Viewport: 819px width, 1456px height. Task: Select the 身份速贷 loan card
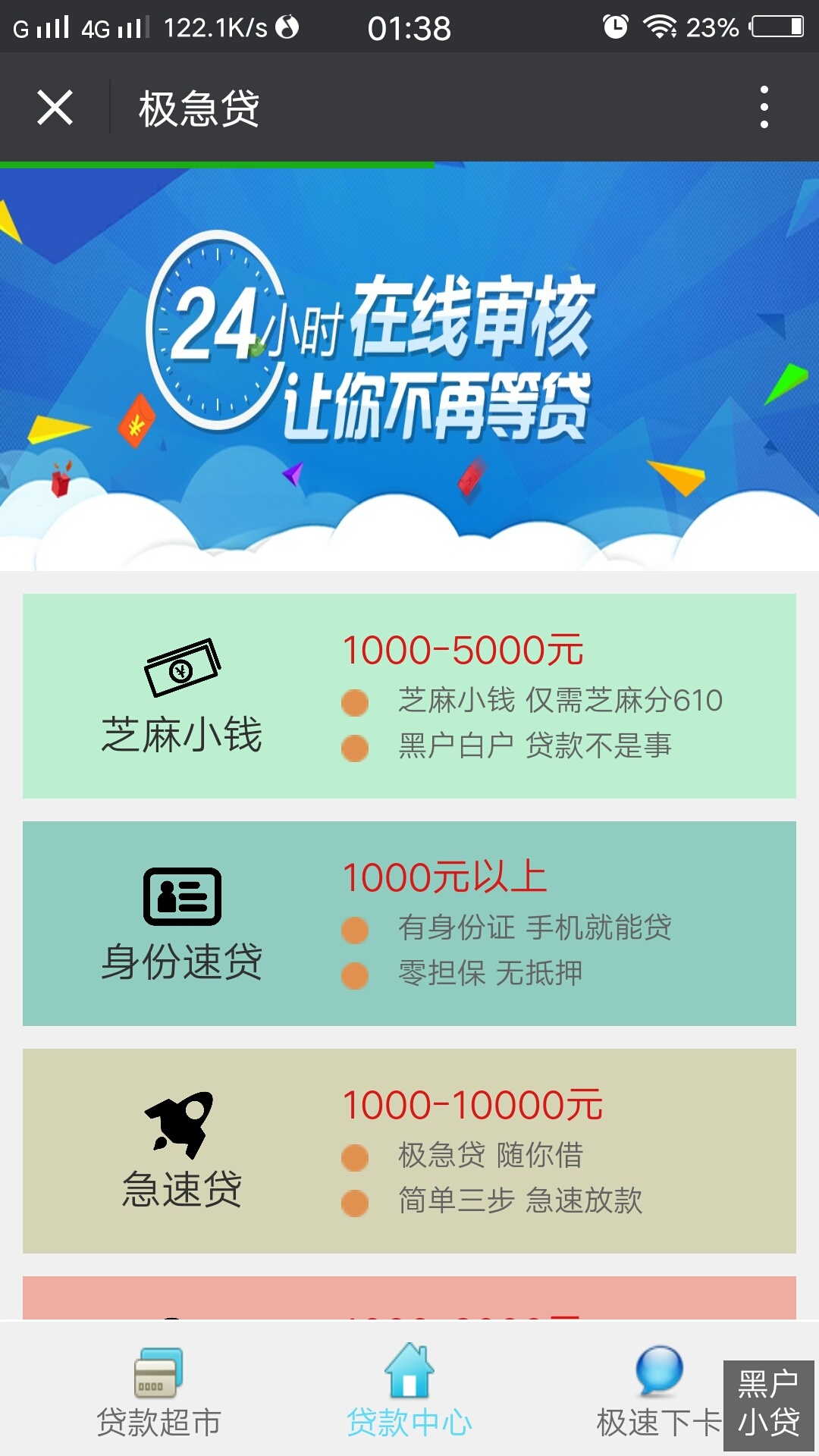[409, 924]
